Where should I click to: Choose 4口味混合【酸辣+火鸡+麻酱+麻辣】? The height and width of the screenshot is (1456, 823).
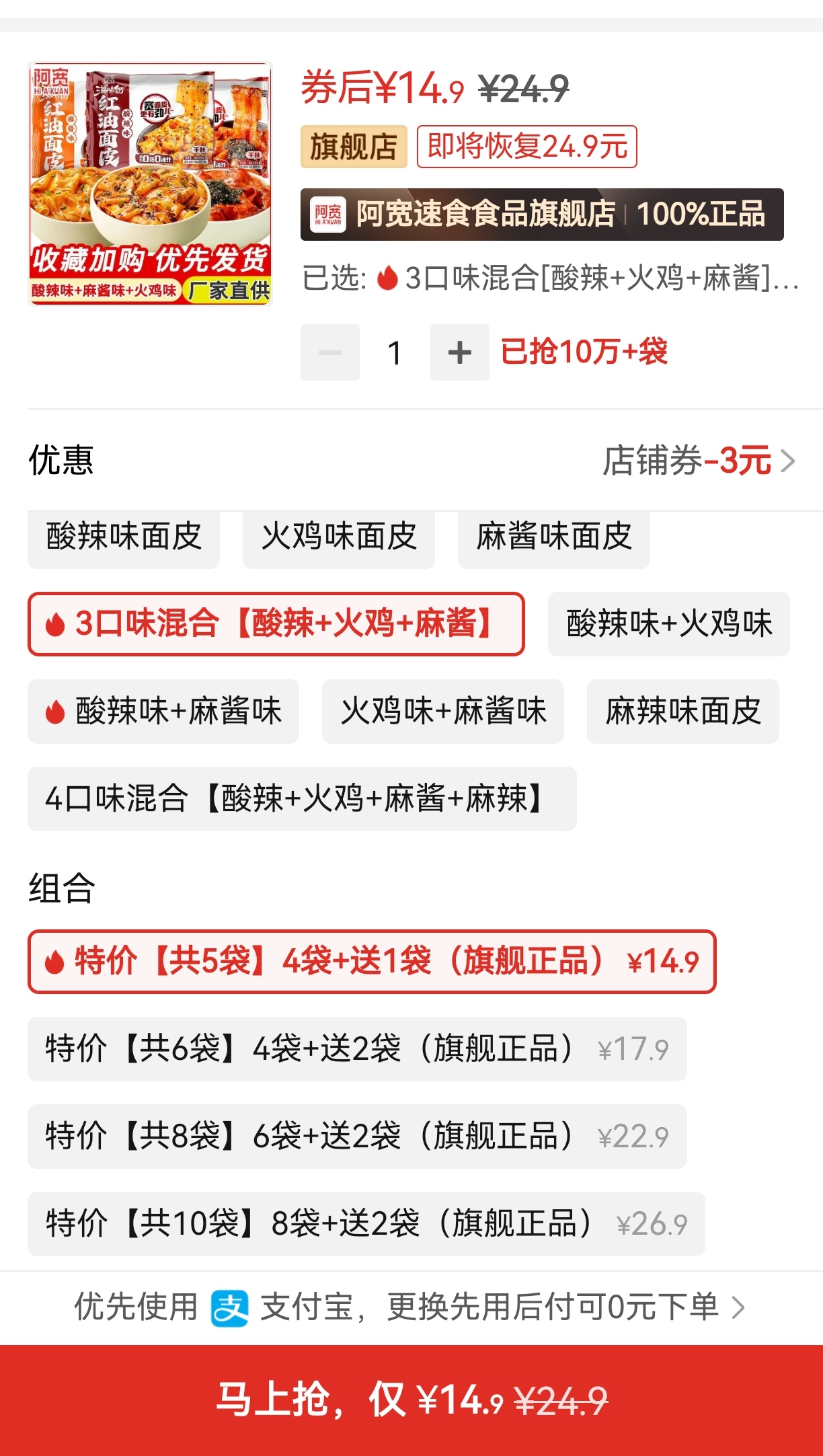[301, 799]
